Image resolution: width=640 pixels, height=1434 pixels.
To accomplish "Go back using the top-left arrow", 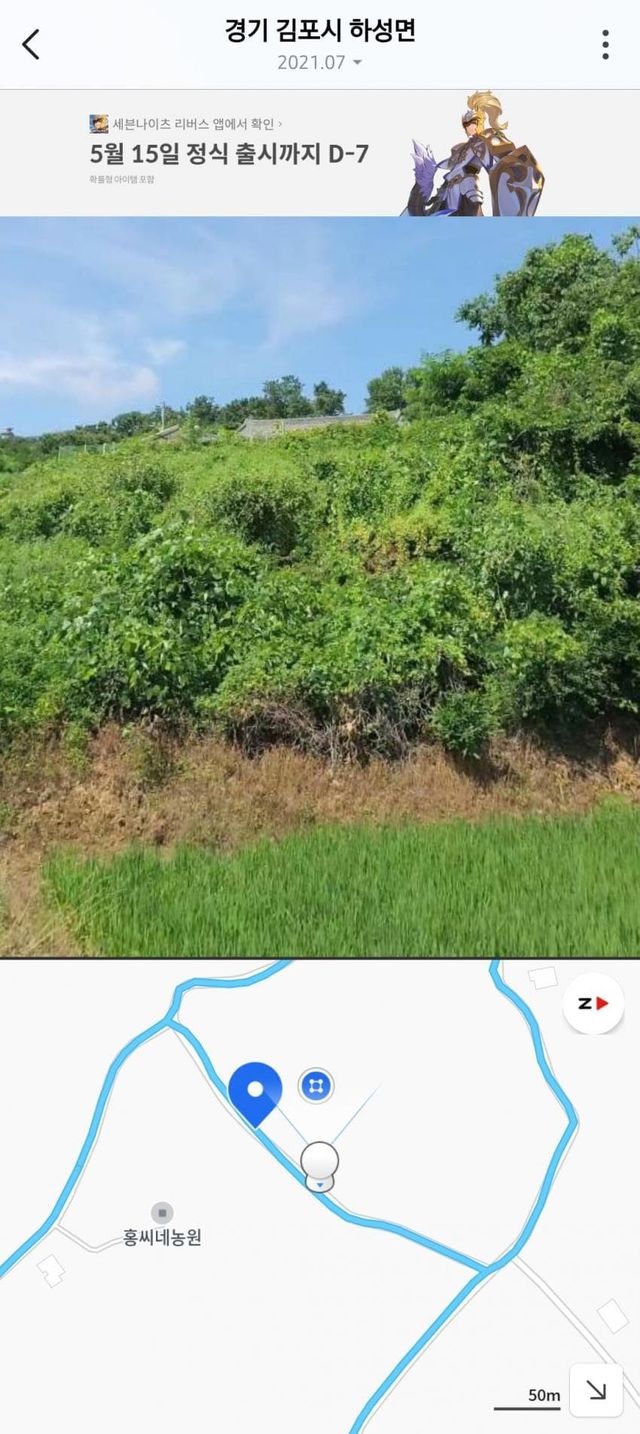I will pyautogui.click(x=31, y=44).
